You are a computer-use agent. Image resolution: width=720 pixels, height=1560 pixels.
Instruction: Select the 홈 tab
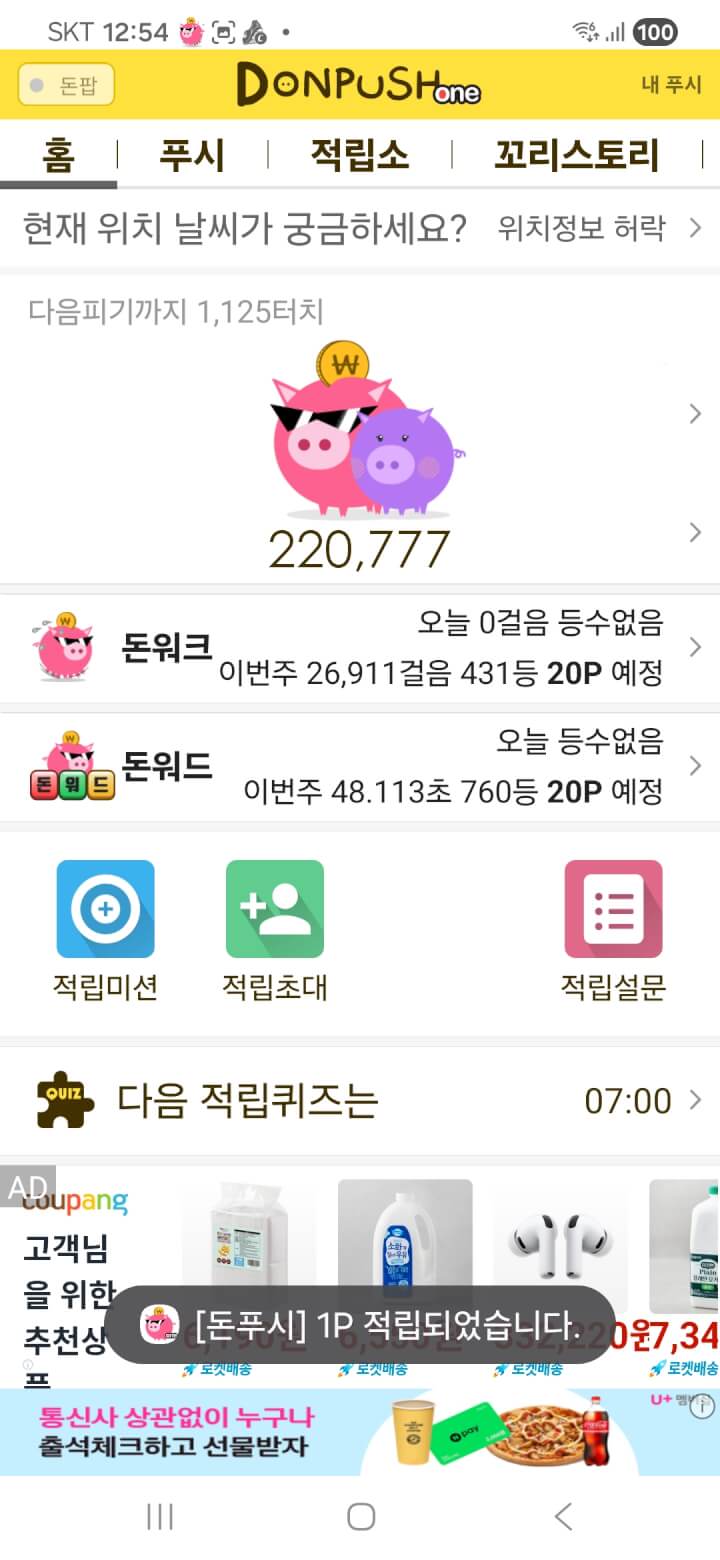click(x=58, y=156)
